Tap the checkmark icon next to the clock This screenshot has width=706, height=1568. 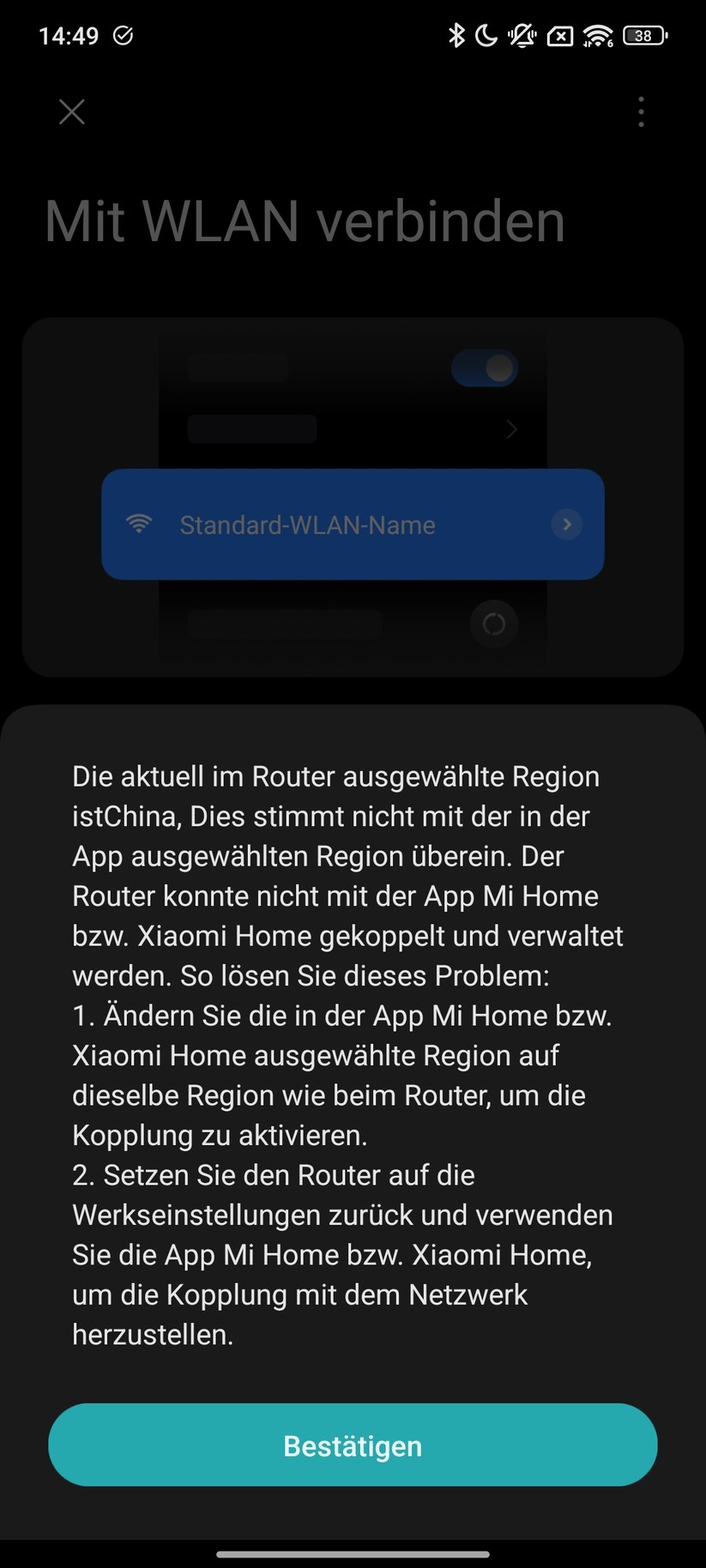pyautogui.click(x=123, y=35)
